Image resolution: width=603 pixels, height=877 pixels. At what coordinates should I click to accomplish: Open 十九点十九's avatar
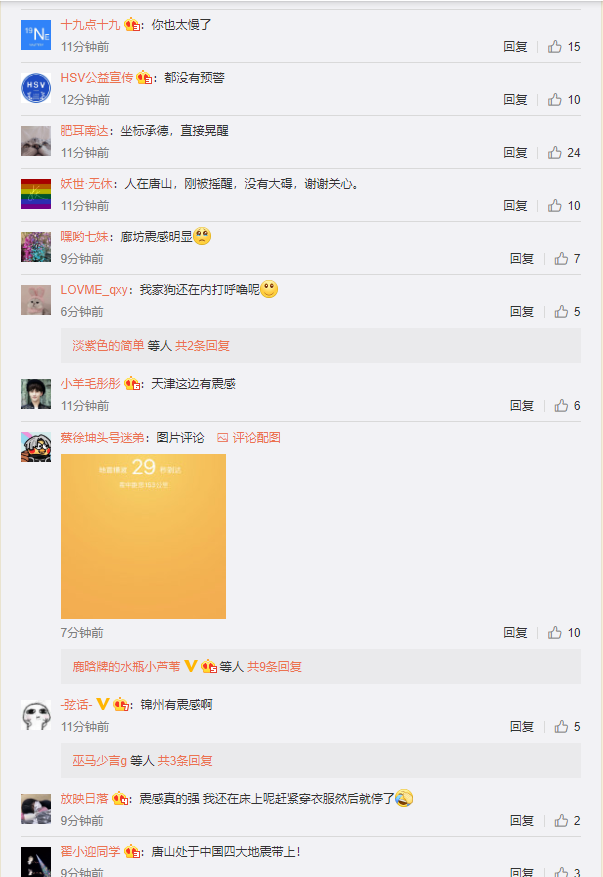point(36,35)
